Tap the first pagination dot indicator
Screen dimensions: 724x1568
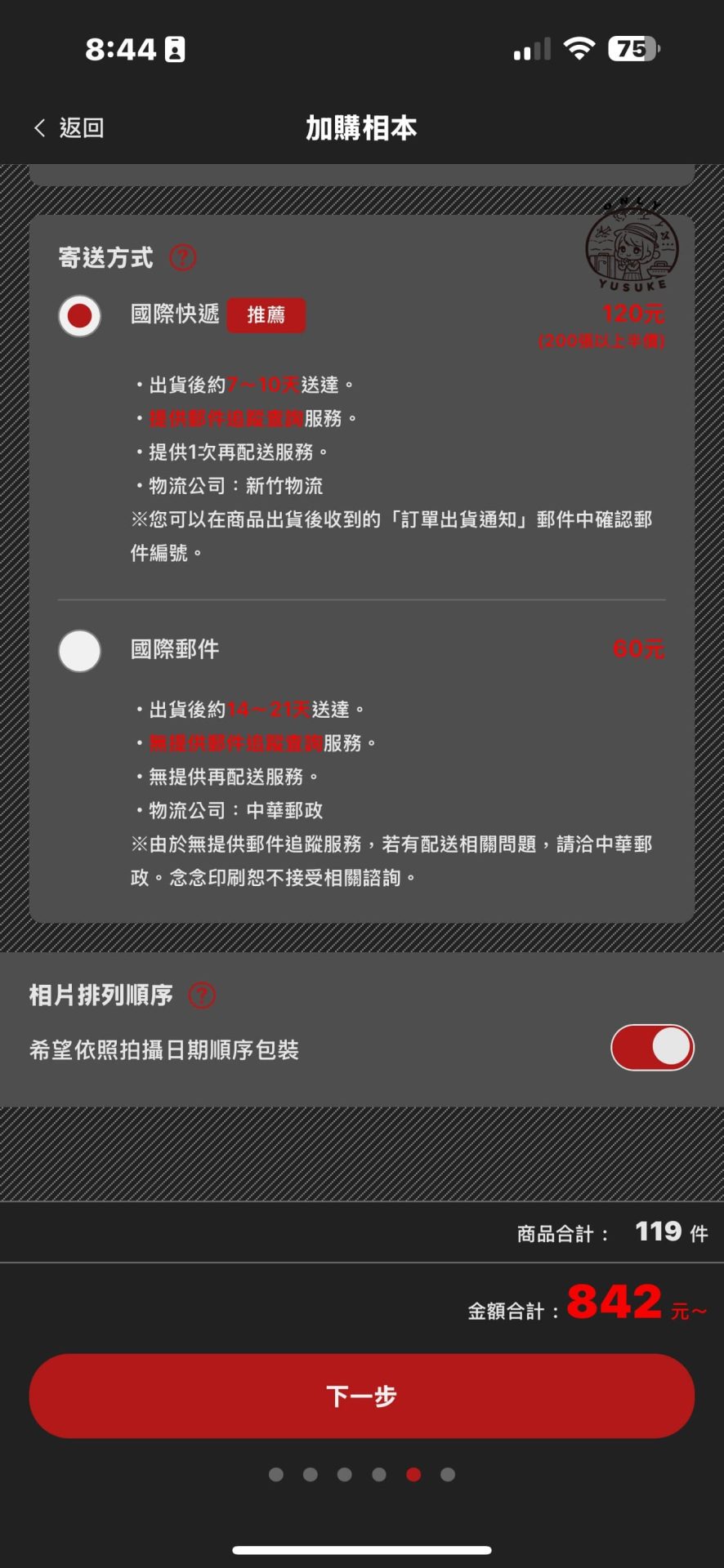click(x=276, y=1475)
